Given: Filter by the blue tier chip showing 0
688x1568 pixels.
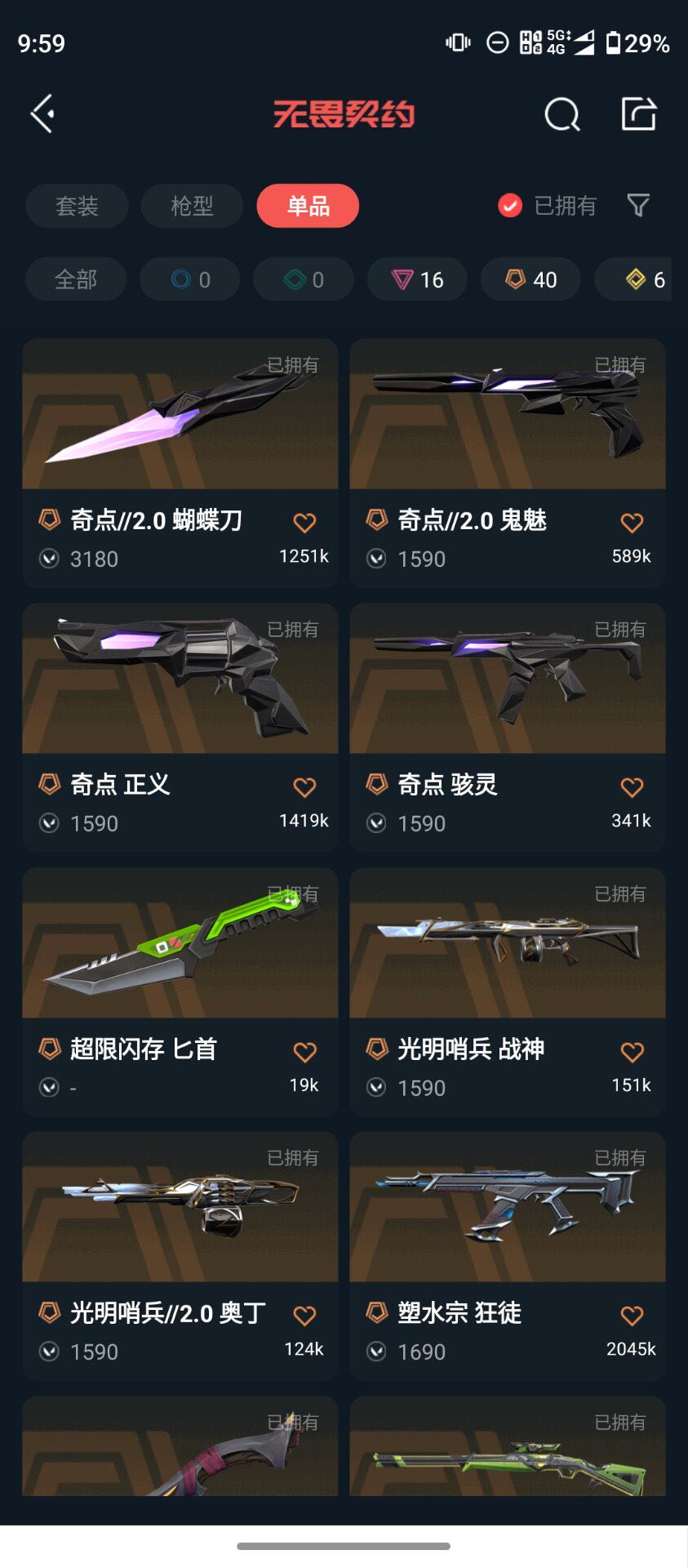Looking at the screenshot, I should point(190,280).
